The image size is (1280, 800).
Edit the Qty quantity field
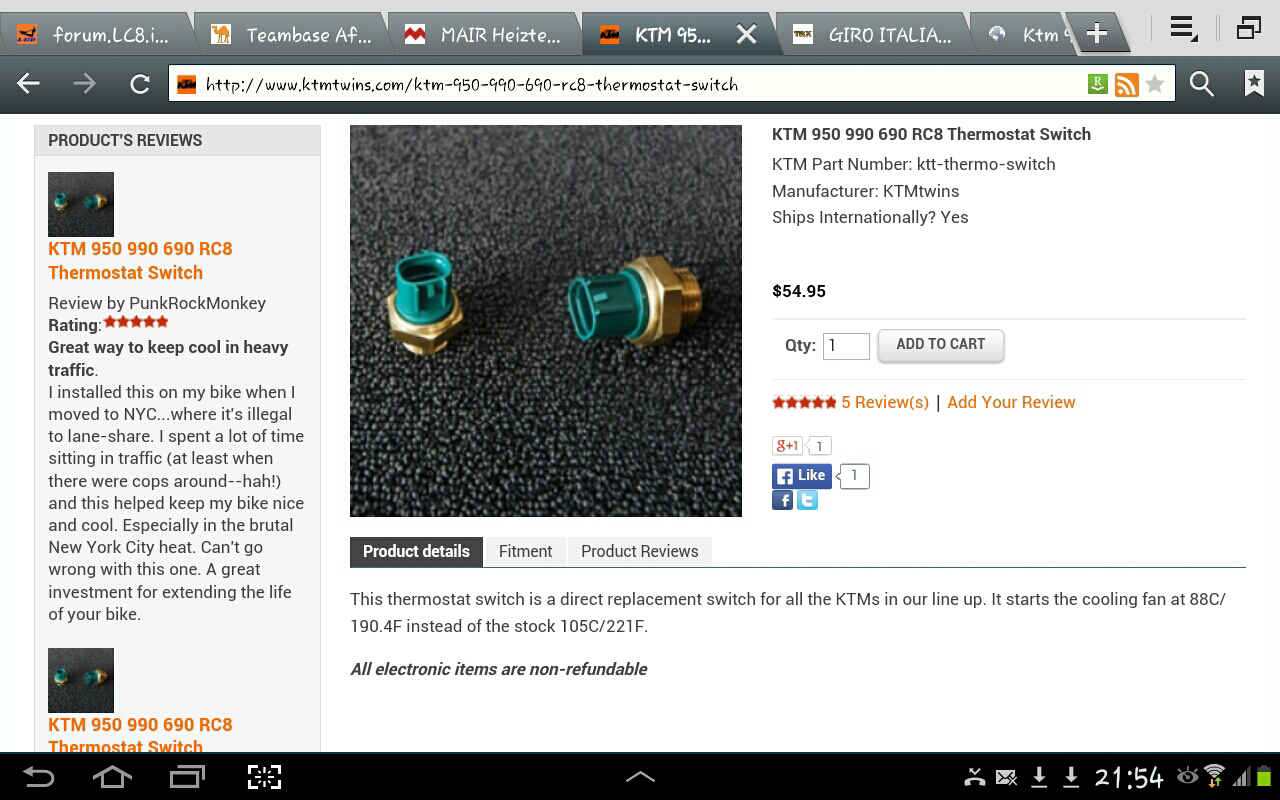pos(846,346)
